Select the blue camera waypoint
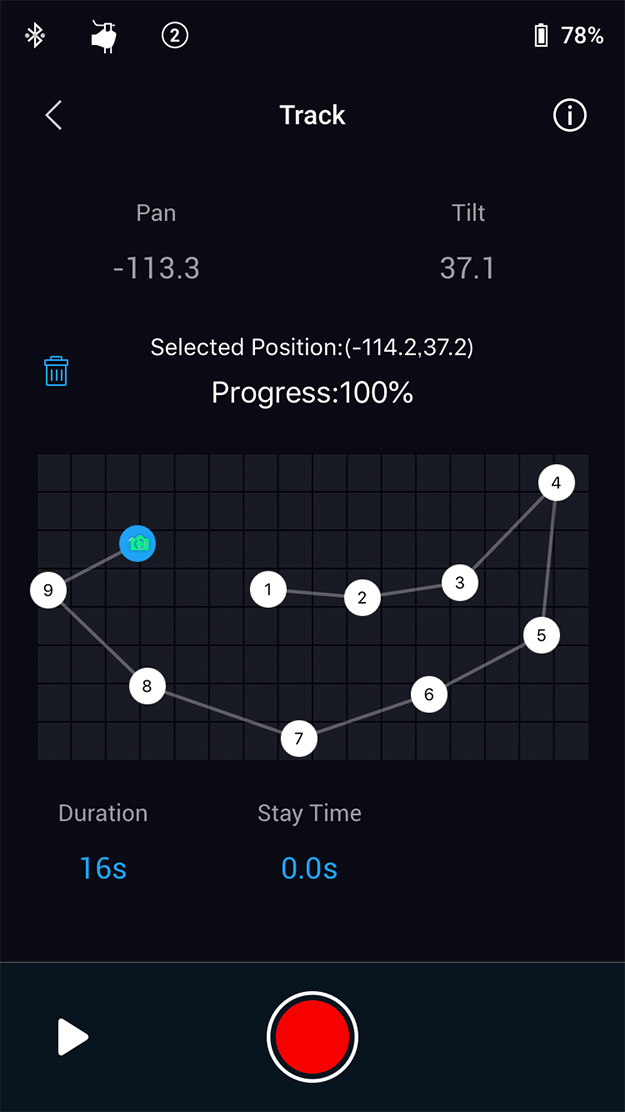625x1112 pixels. (x=138, y=543)
